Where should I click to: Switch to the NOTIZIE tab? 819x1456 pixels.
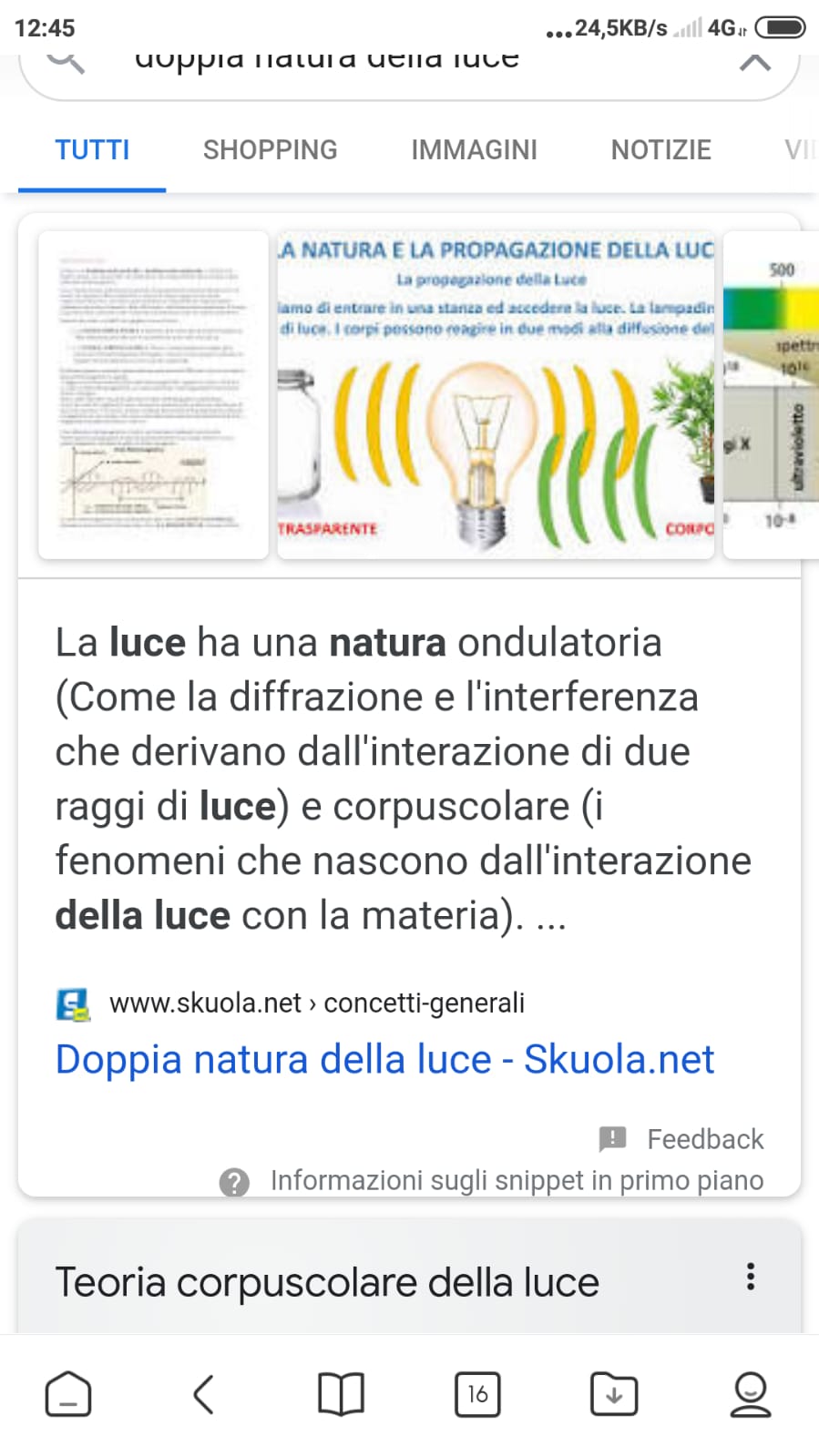(660, 149)
